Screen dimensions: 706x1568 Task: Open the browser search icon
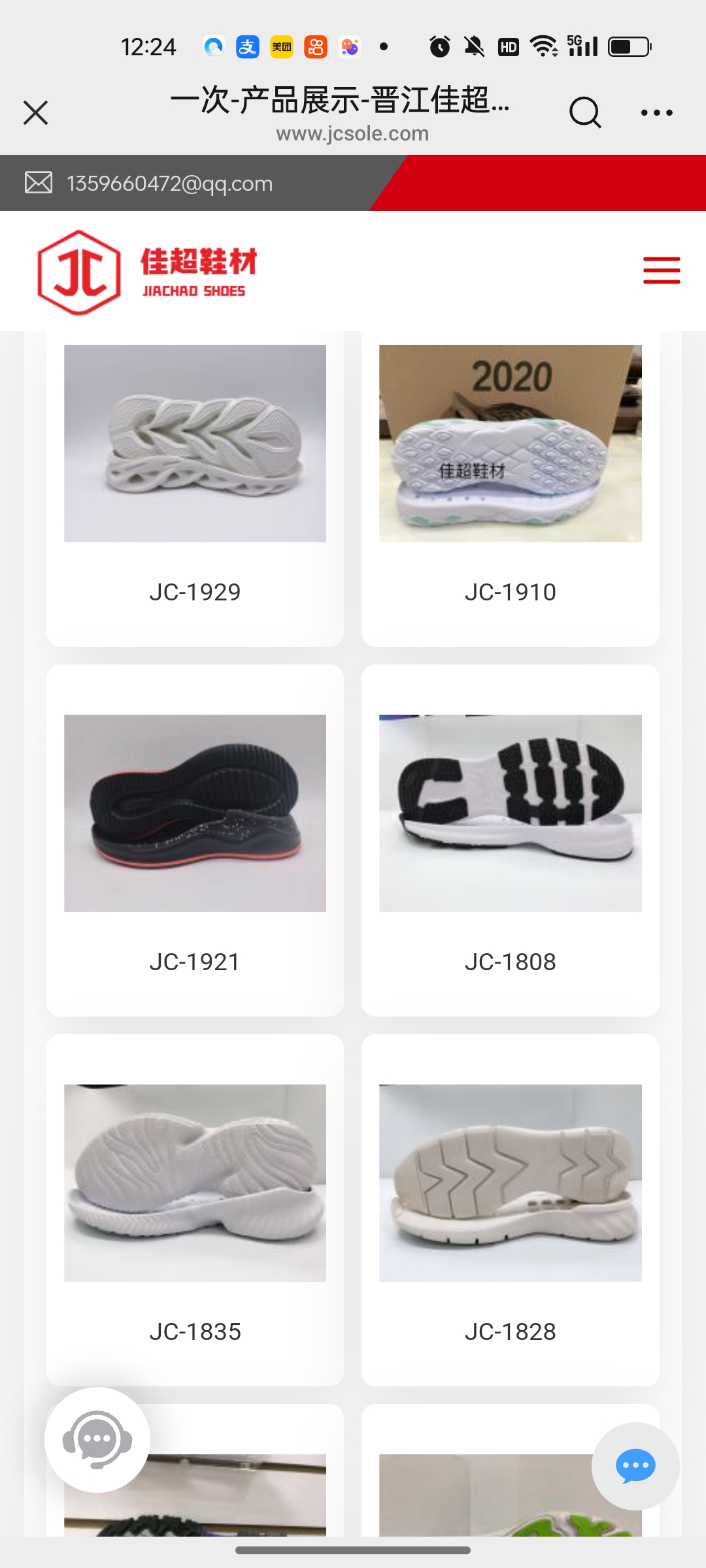tap(584, 112)
